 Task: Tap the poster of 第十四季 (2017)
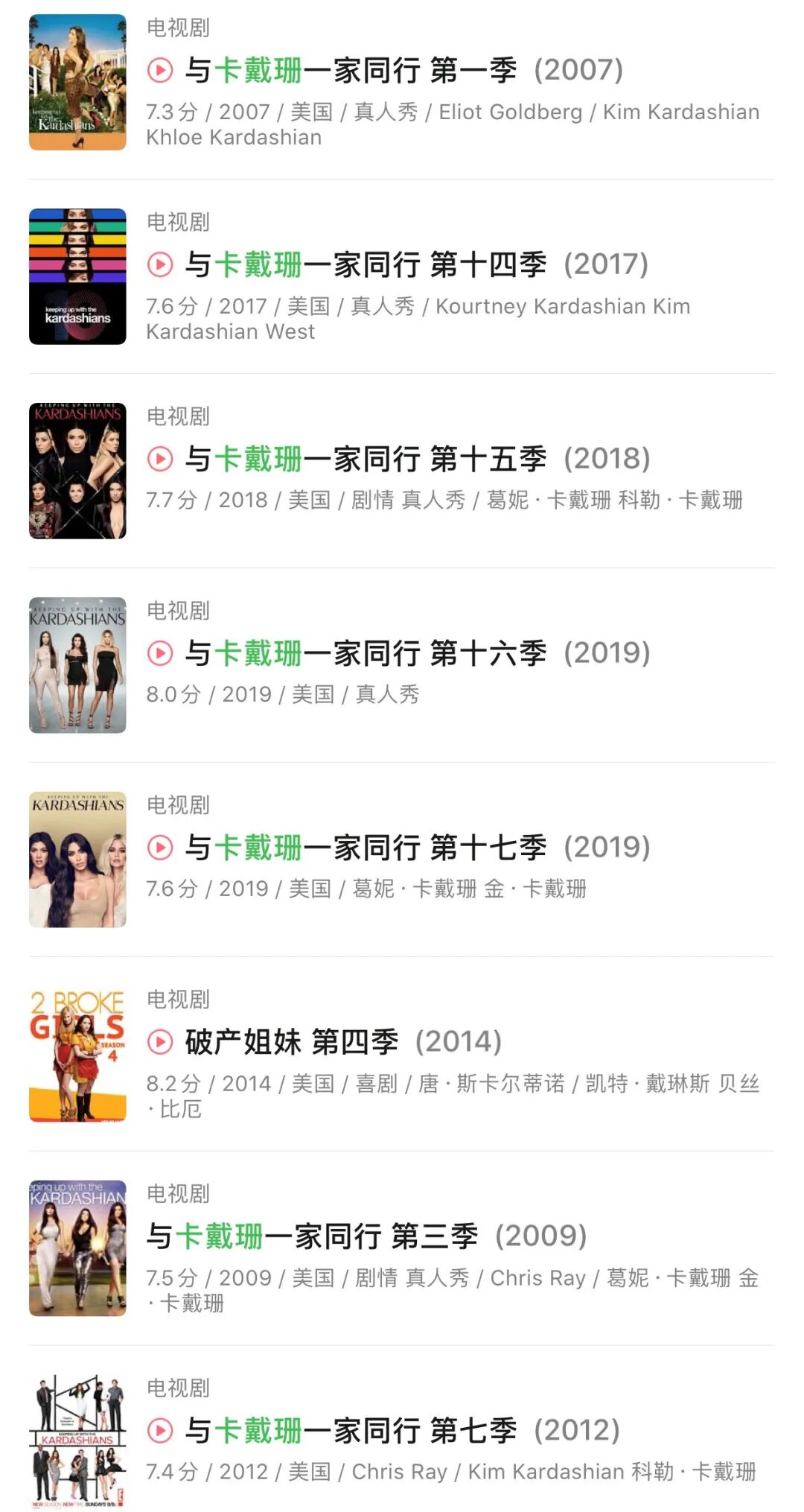(x=77, y=277)
